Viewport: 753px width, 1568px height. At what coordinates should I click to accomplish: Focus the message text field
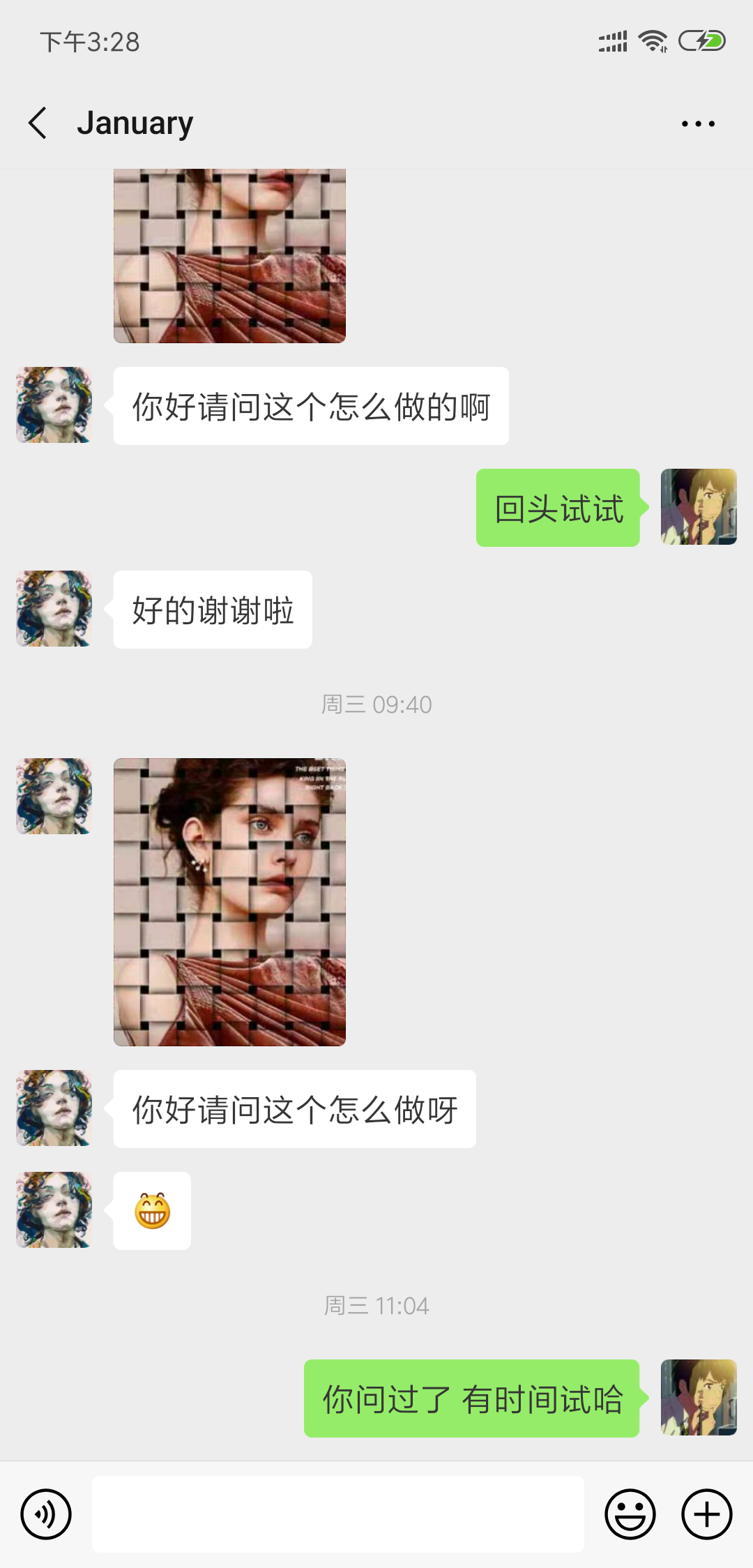point(337,1514)
